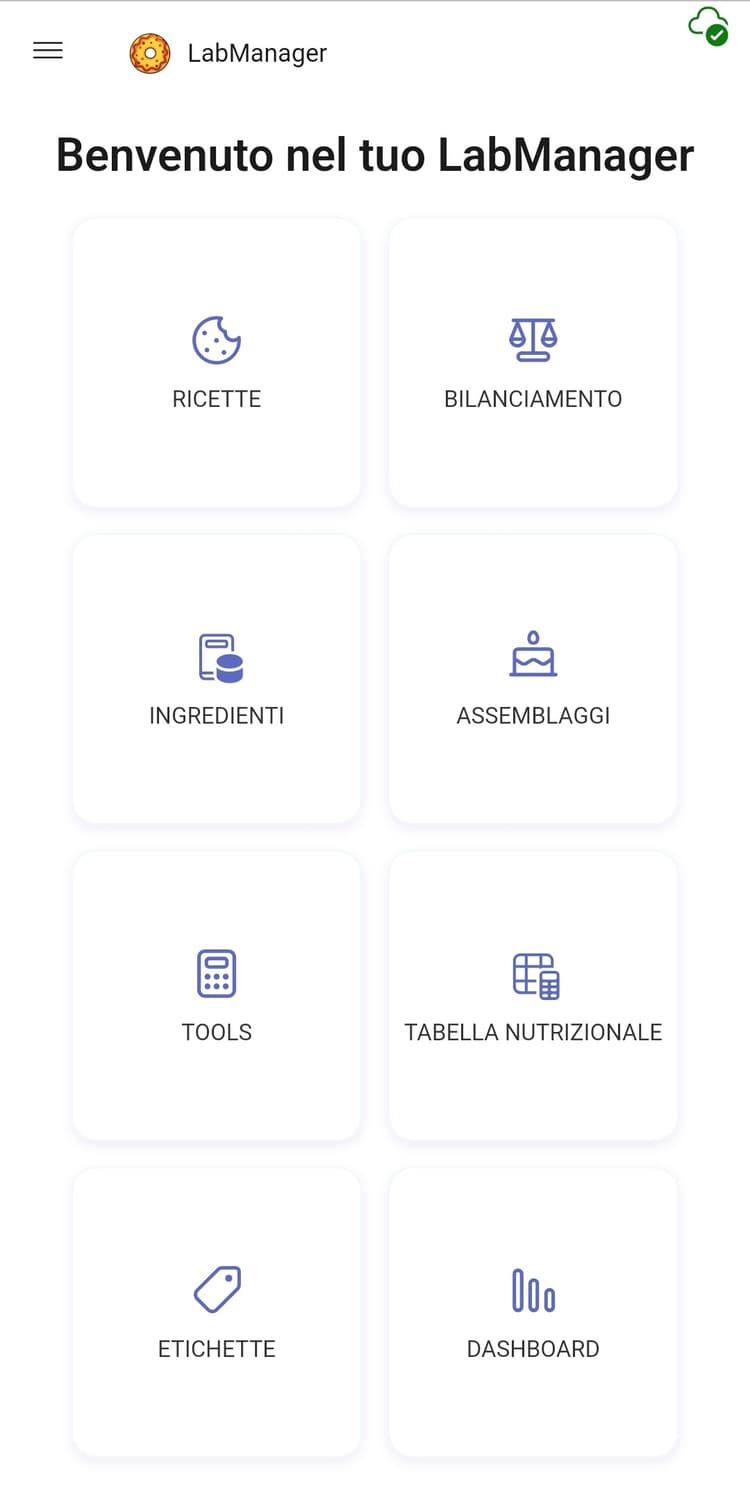The image size is (750, 1491).
Task: Open the price tag icon for Etichette
Action: [x=216, y=1288]
